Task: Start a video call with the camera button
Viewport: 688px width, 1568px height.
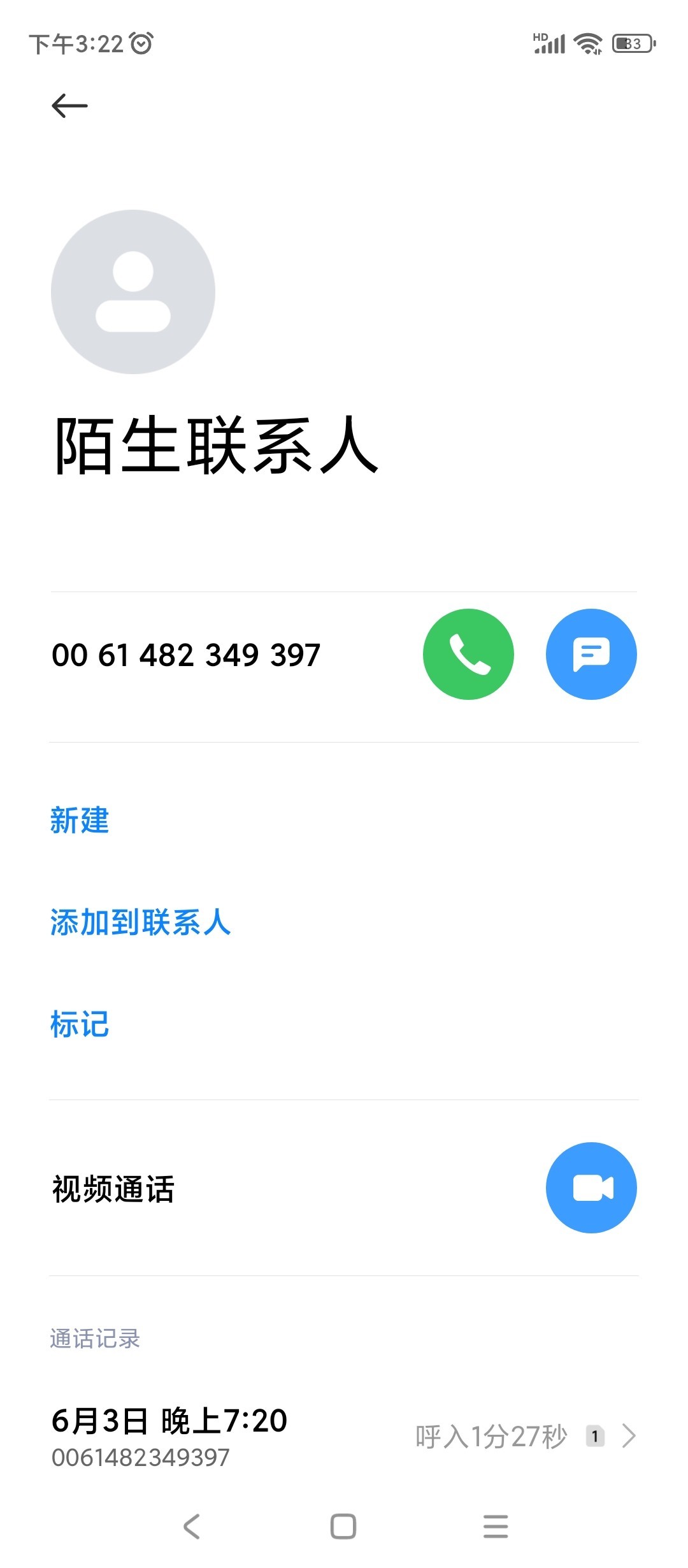Action: click(x=591, y=1187)
